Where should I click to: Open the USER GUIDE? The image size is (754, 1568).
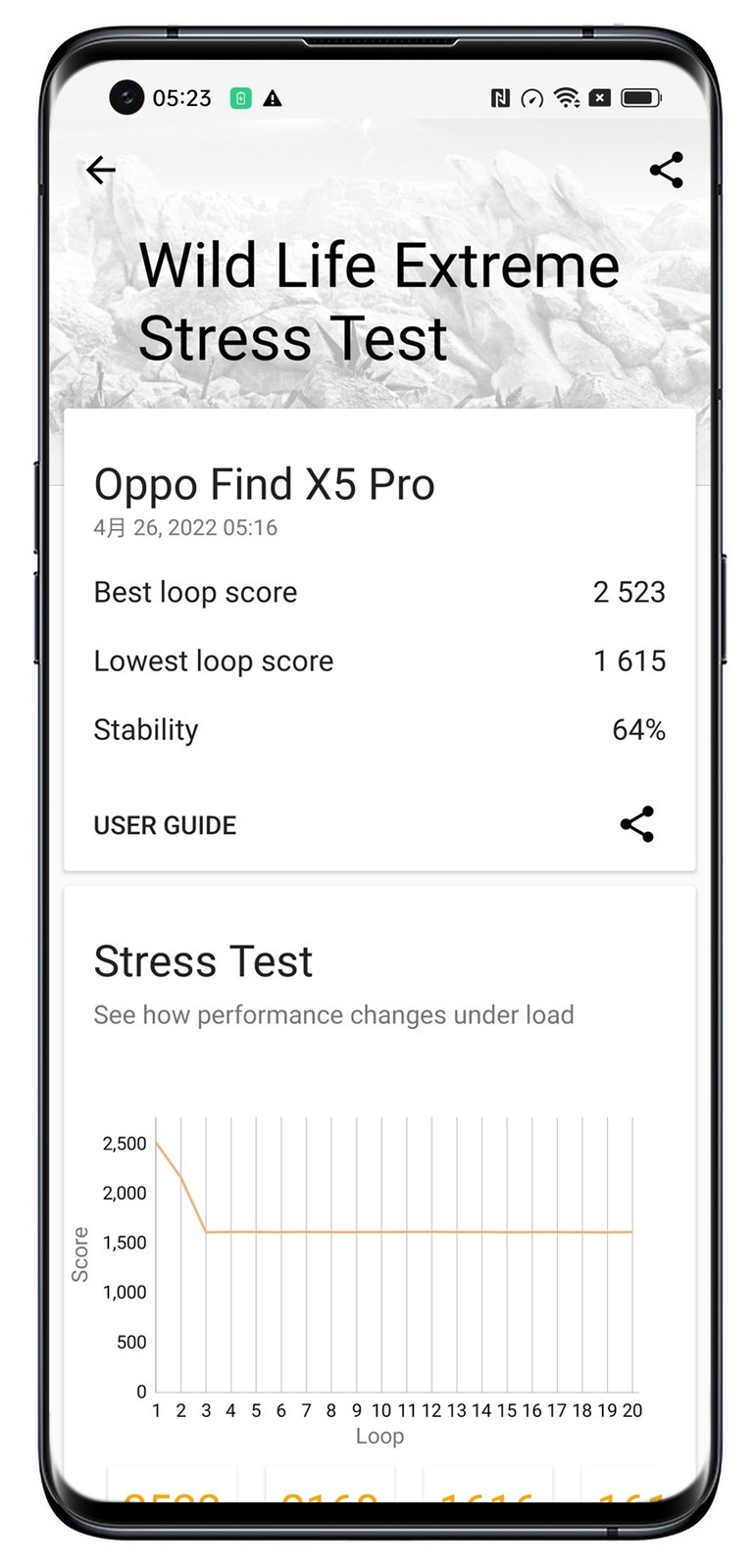click(165, 825)
